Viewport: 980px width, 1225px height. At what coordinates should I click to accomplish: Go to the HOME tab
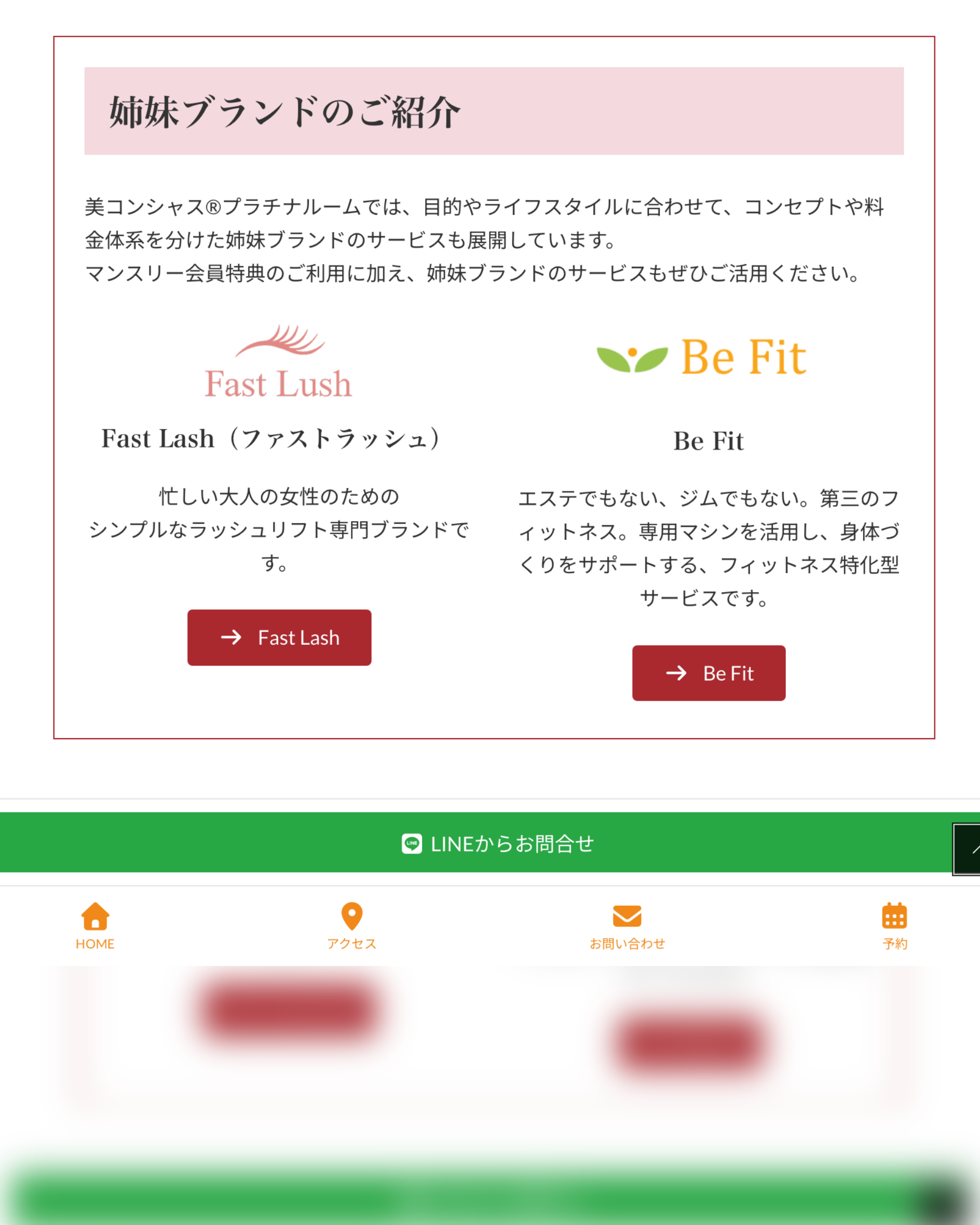click(x=95, y=926)
